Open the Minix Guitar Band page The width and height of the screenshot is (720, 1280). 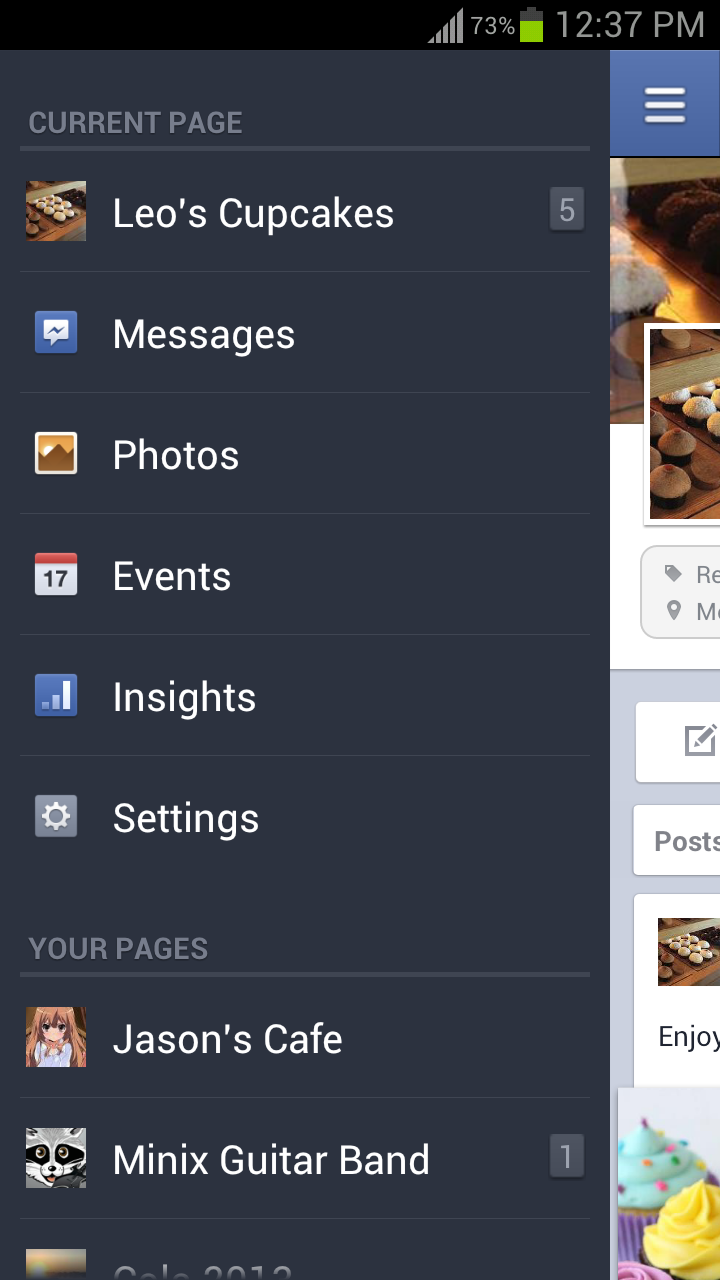270,1159
